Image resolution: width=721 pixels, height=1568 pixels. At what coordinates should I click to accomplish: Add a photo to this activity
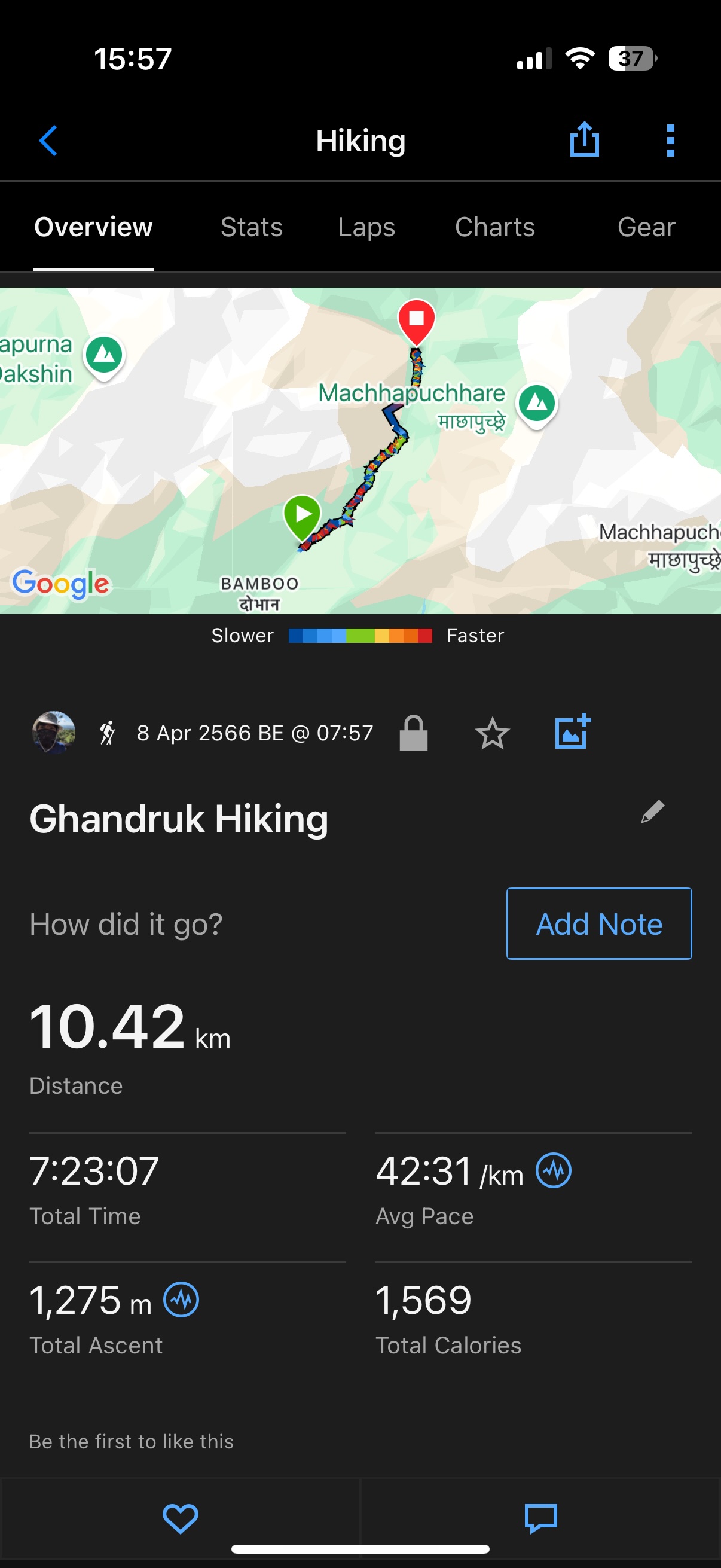572,731
